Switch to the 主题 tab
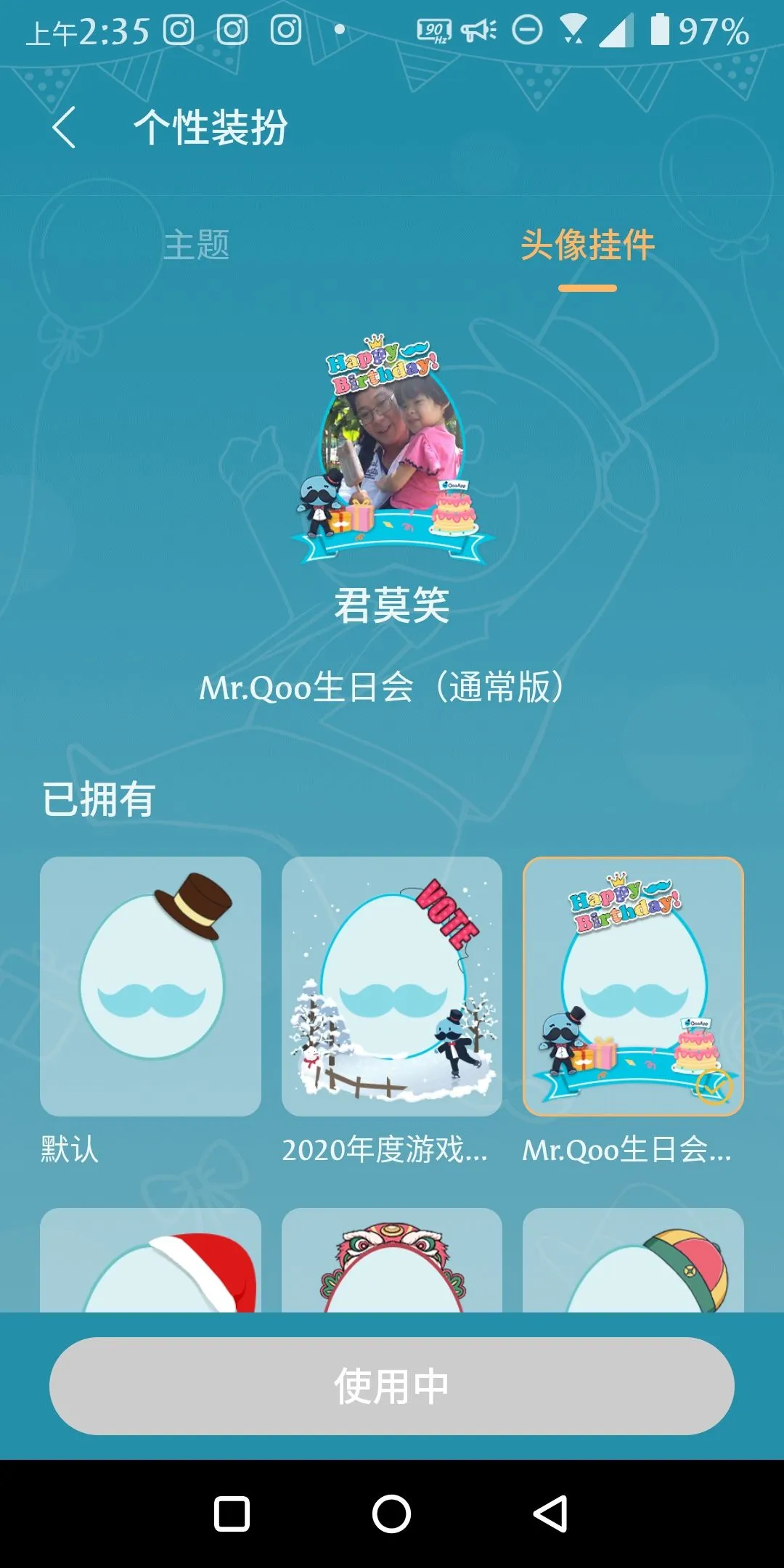784x1568 pixels. [196, 245]
